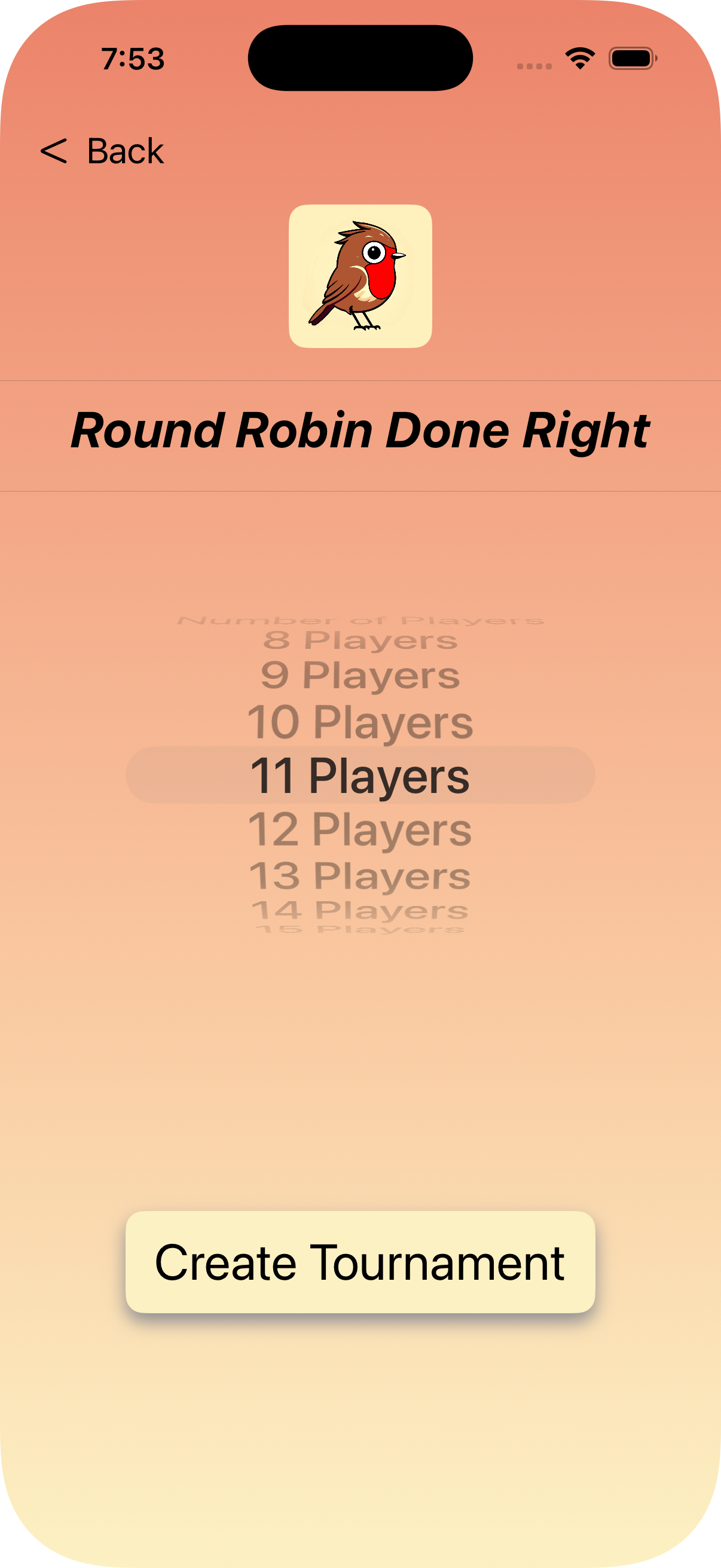Choose 14 Players option
This screenshot has height=1568, width=721.
click(360, 911)
